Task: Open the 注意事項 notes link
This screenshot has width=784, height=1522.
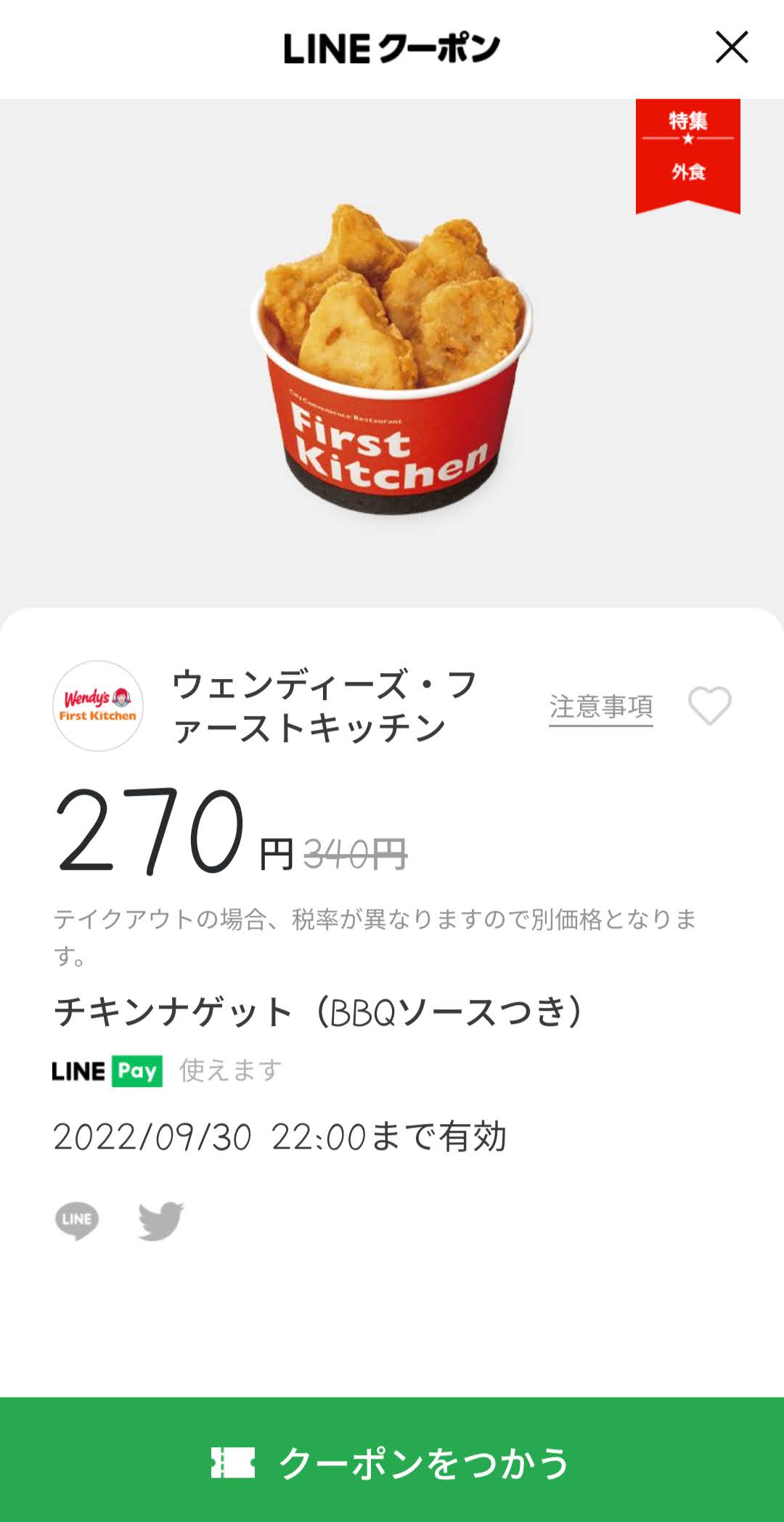Action: [601, 707]
